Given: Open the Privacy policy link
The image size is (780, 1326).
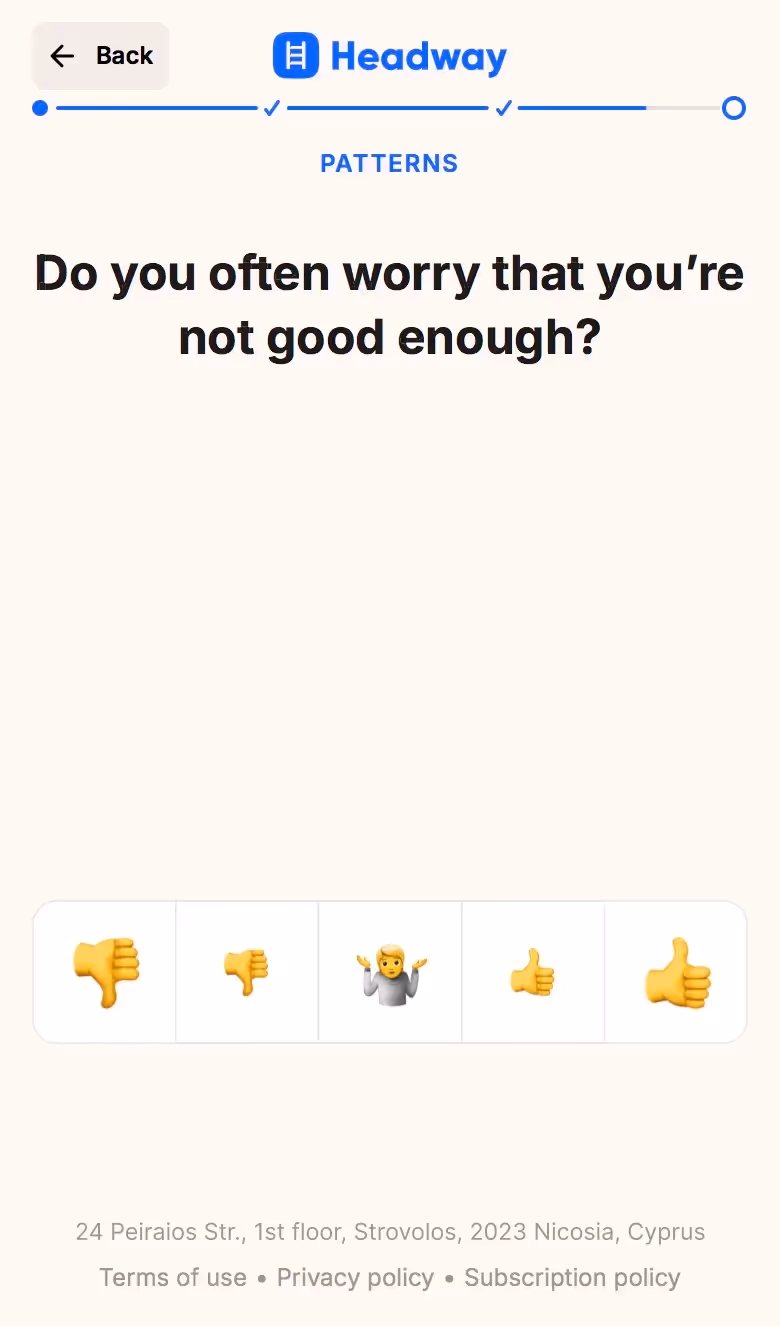Looking at the screenshot, I should [355, 1277].
